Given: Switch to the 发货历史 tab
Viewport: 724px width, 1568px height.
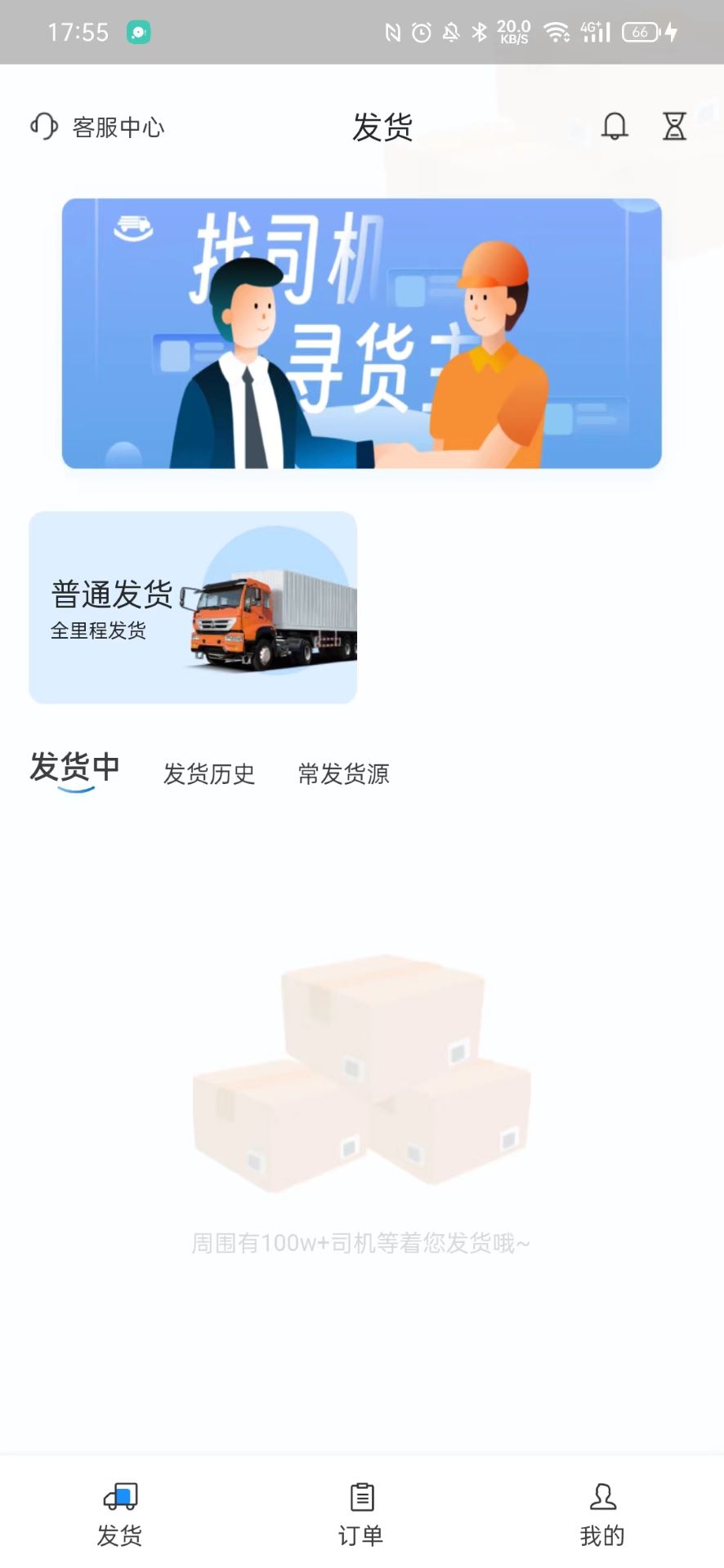Looking at the screenshot, I should point(210,773).
